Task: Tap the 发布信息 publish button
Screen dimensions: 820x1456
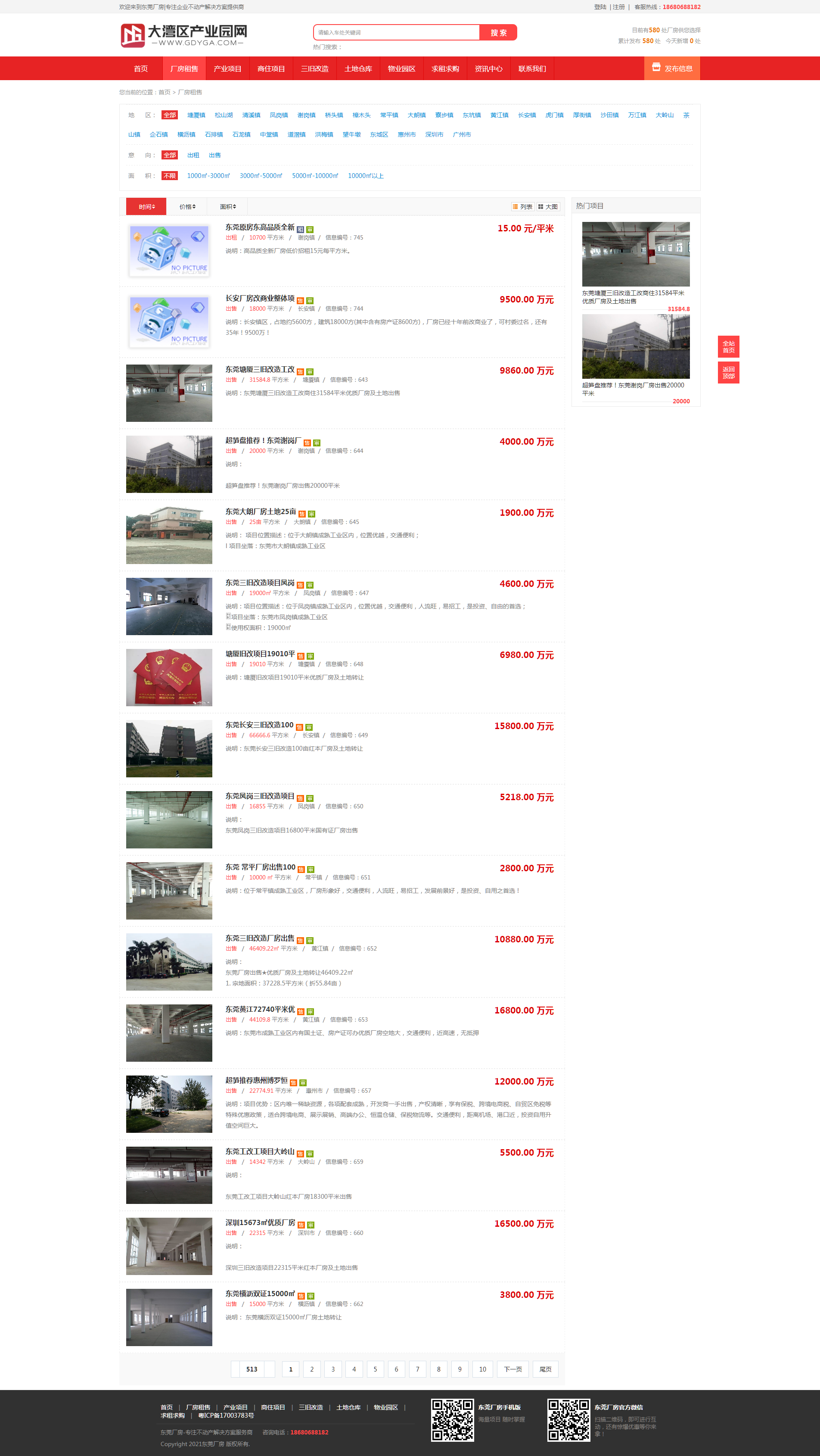Action: tap(672, 69)
